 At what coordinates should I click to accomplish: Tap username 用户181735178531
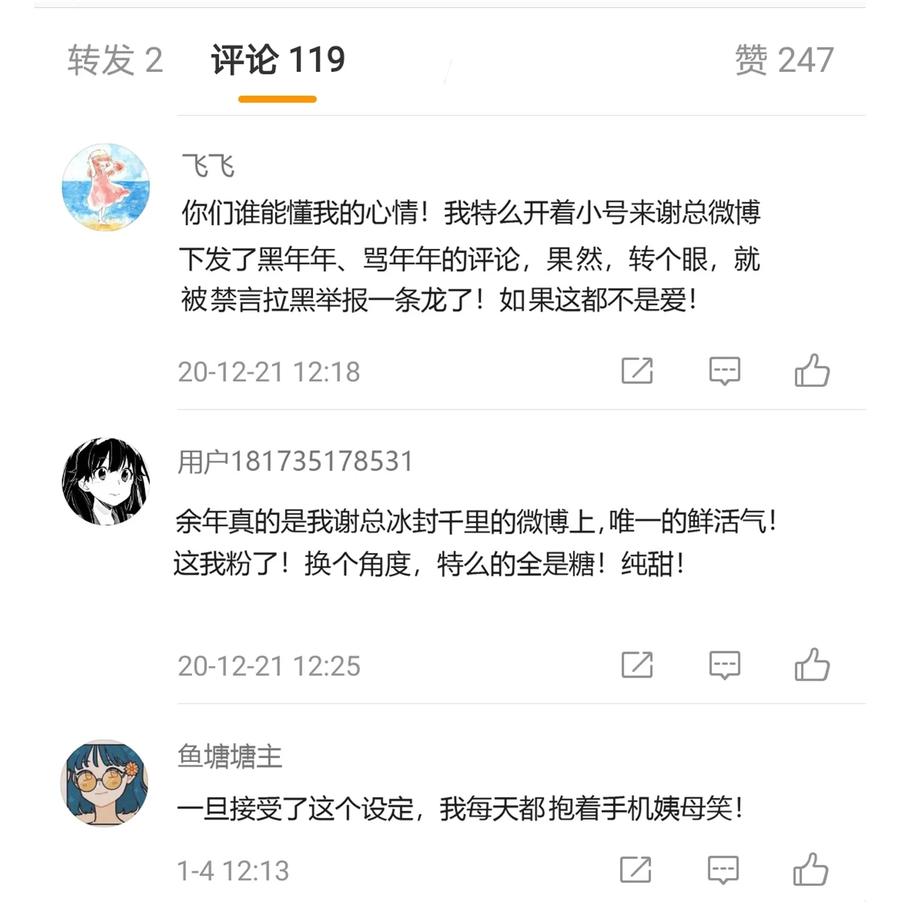295,462
